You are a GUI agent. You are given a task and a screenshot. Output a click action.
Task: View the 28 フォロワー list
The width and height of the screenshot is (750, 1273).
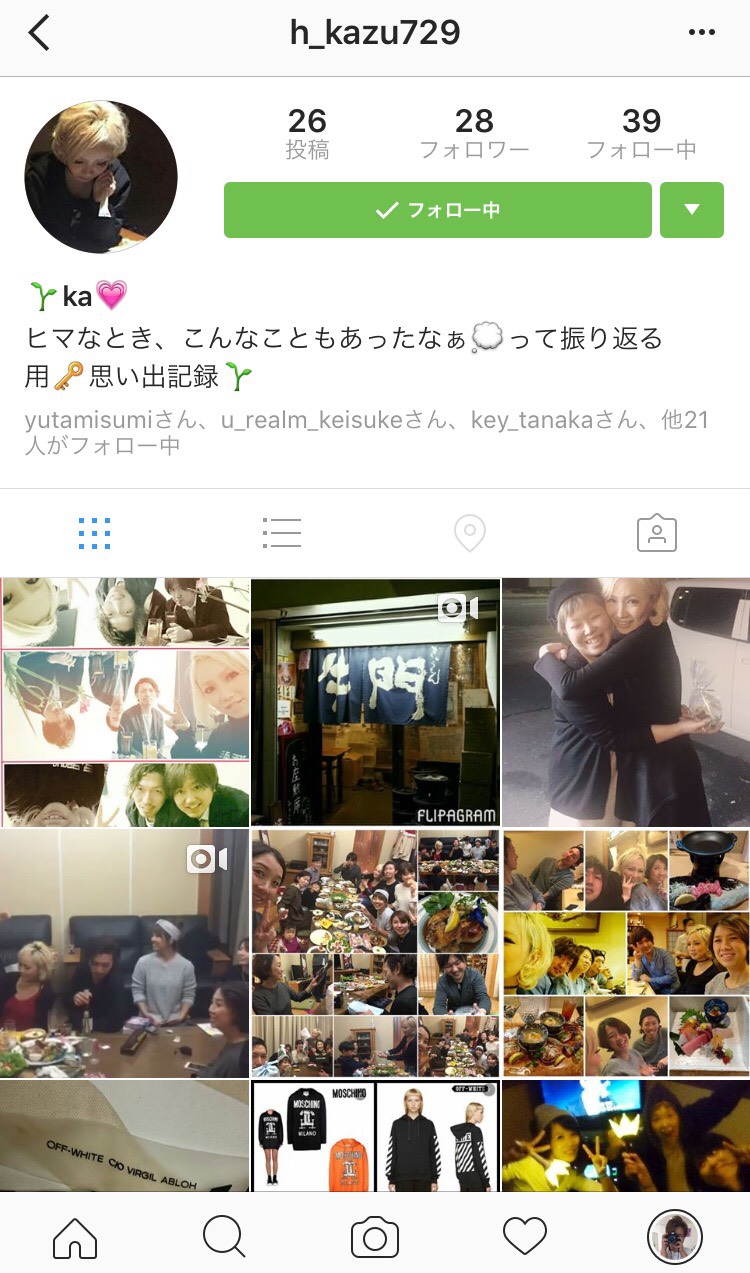[474, 134]
